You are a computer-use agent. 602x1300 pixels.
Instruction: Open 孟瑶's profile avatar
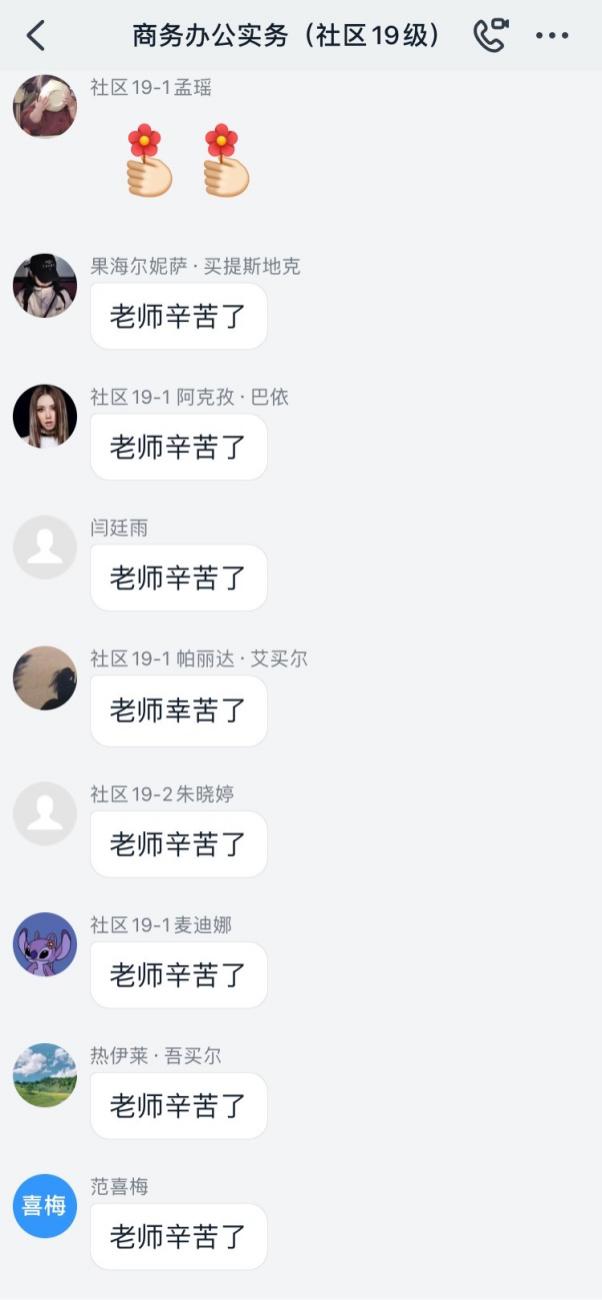45,105
